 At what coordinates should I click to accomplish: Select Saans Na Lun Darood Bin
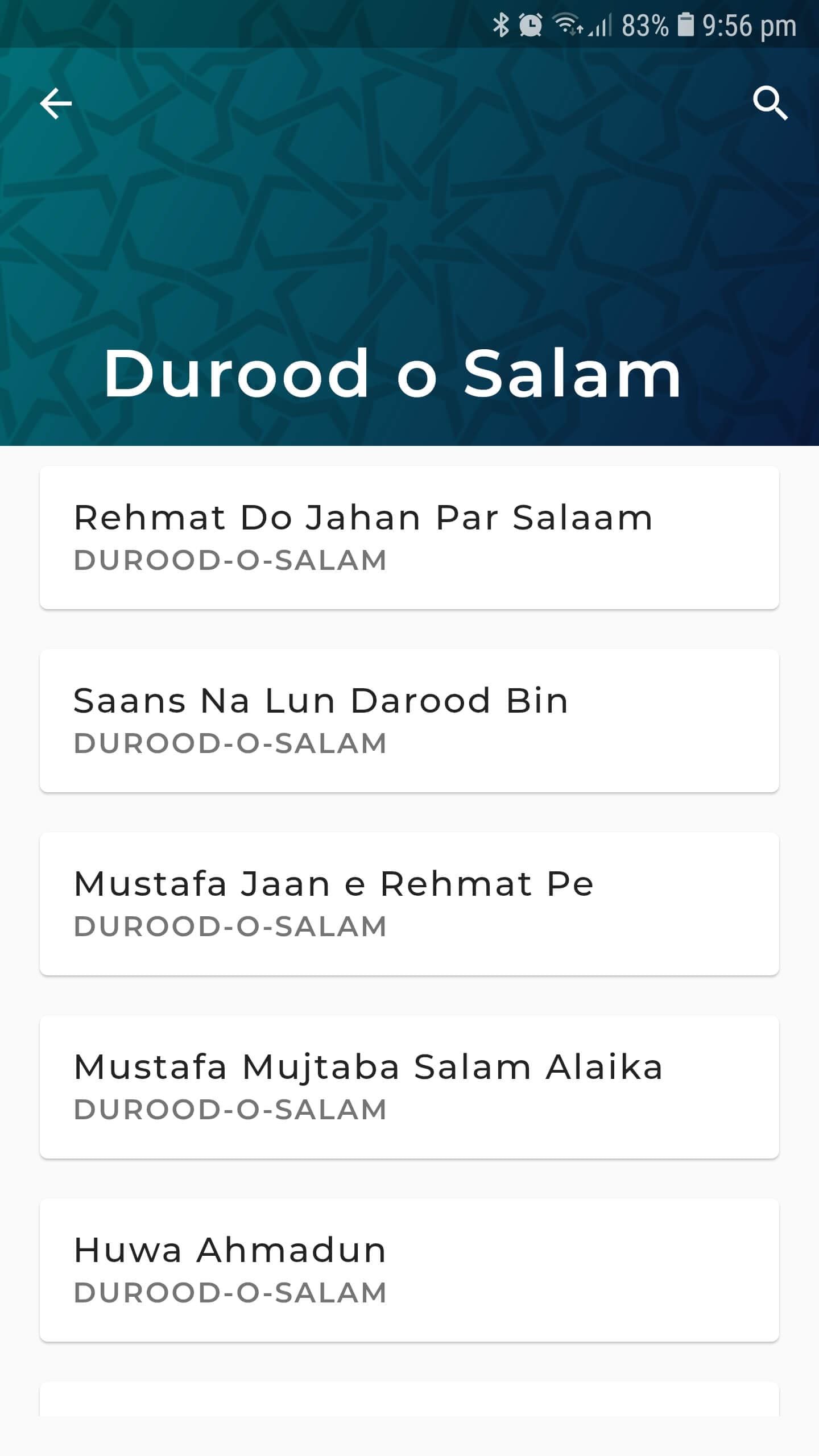[409, 721]
